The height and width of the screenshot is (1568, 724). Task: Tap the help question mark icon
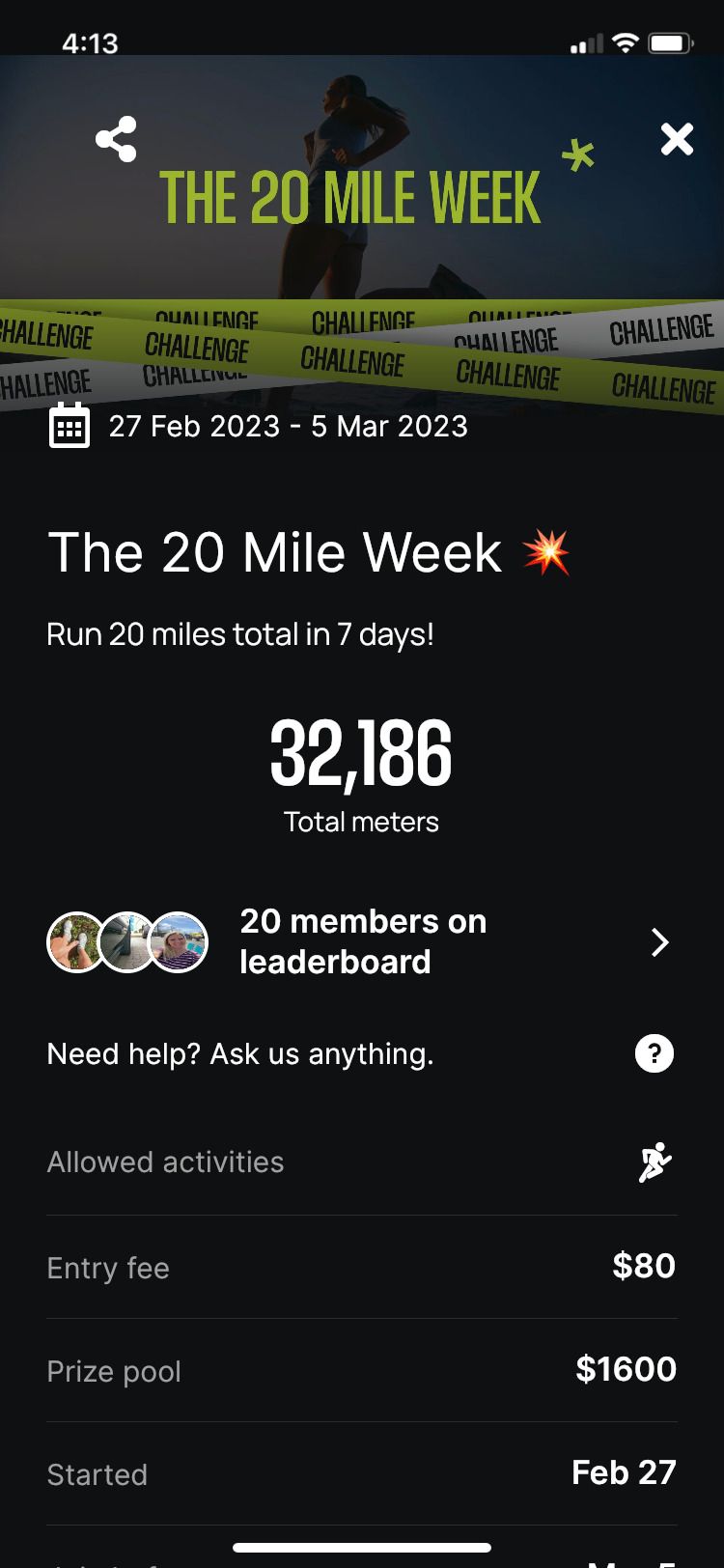click(x=654, y=1053)
